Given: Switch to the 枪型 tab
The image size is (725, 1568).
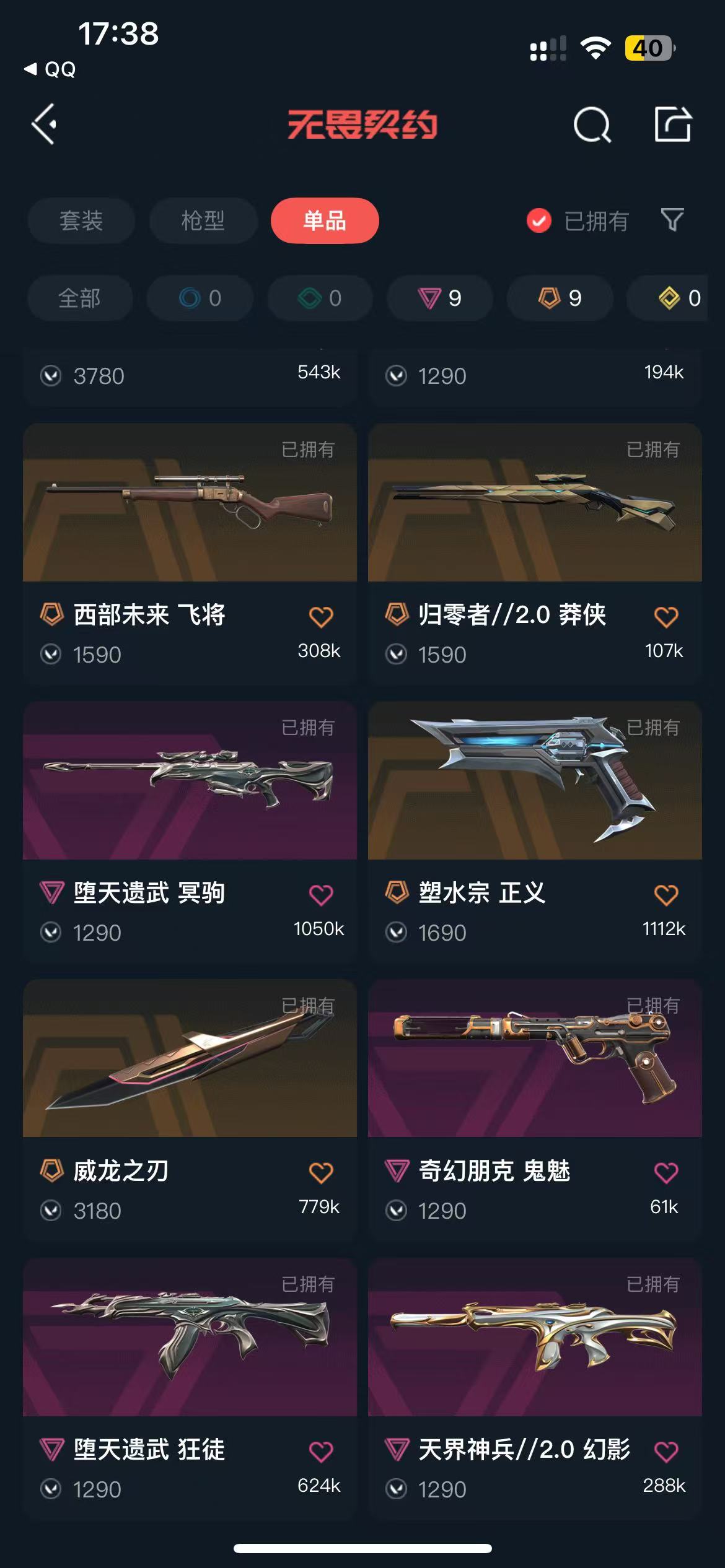Looking at the screenshot, I should 203,220.
